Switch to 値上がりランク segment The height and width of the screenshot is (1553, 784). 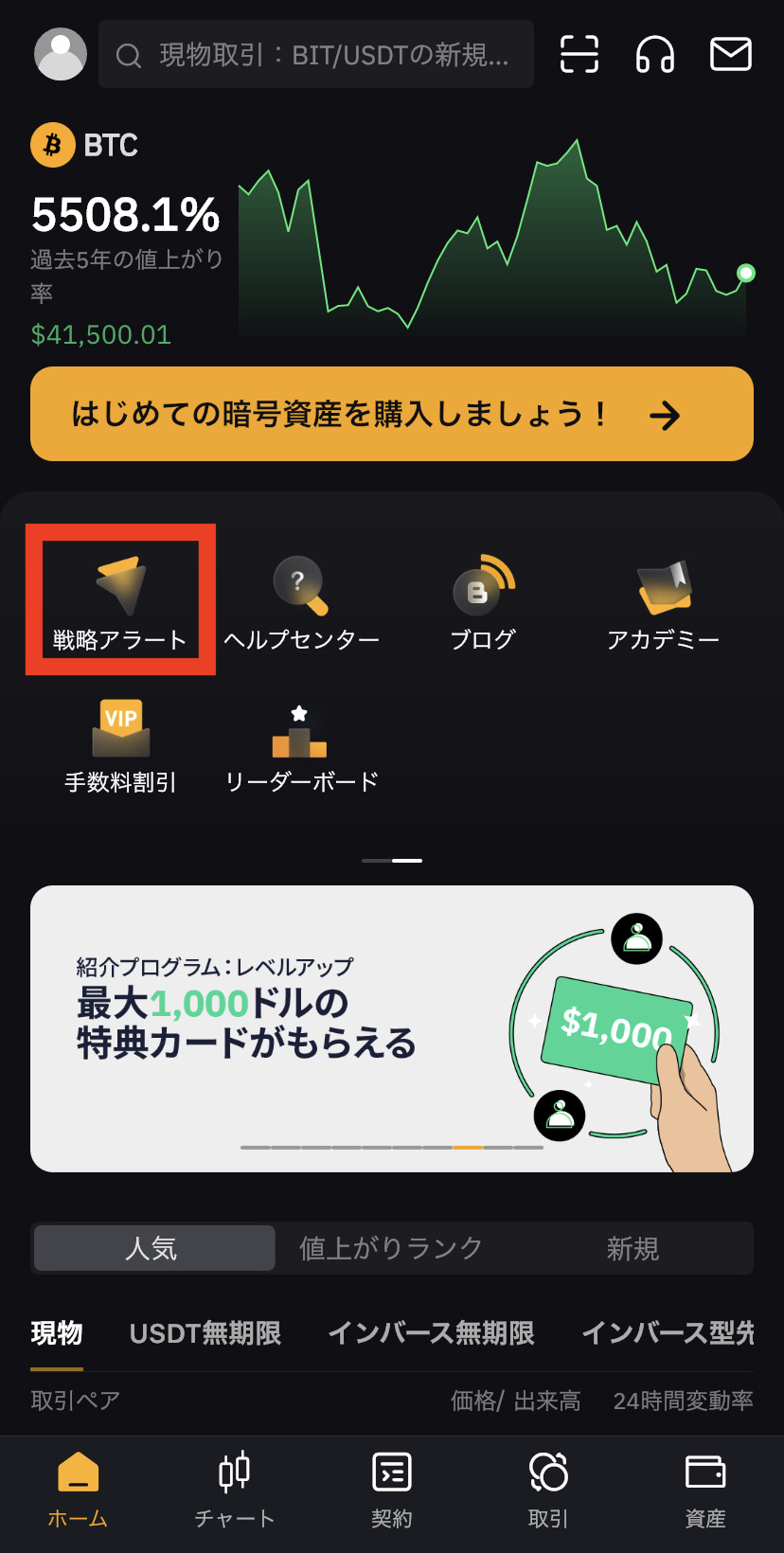pos(391,1248)
